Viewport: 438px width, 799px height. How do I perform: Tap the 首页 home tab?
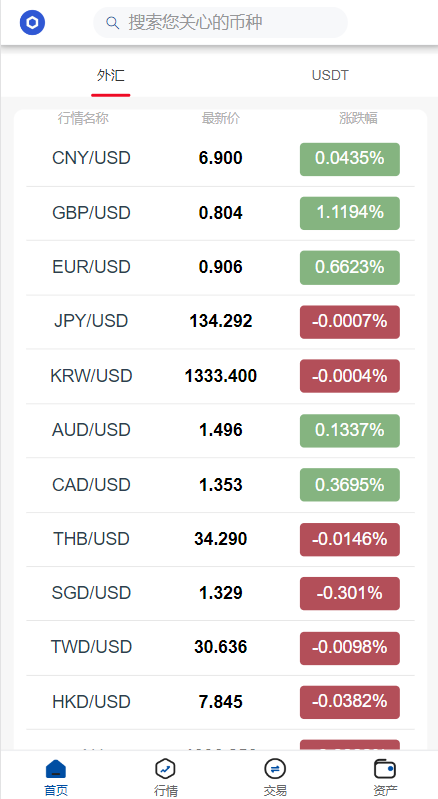[x=56, y=777]
